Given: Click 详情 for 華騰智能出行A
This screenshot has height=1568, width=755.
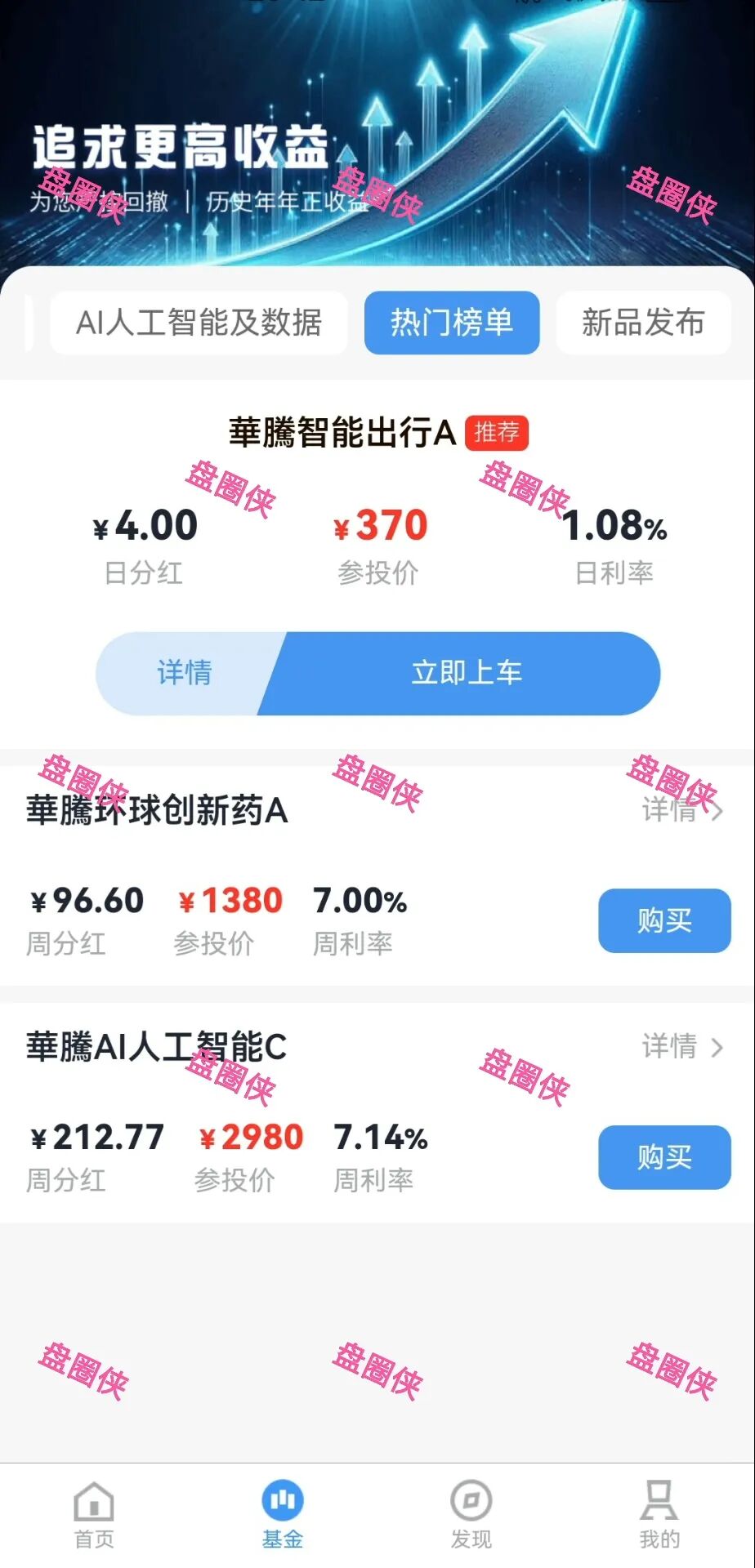Looking at the screenshot, I should [184, 673].
